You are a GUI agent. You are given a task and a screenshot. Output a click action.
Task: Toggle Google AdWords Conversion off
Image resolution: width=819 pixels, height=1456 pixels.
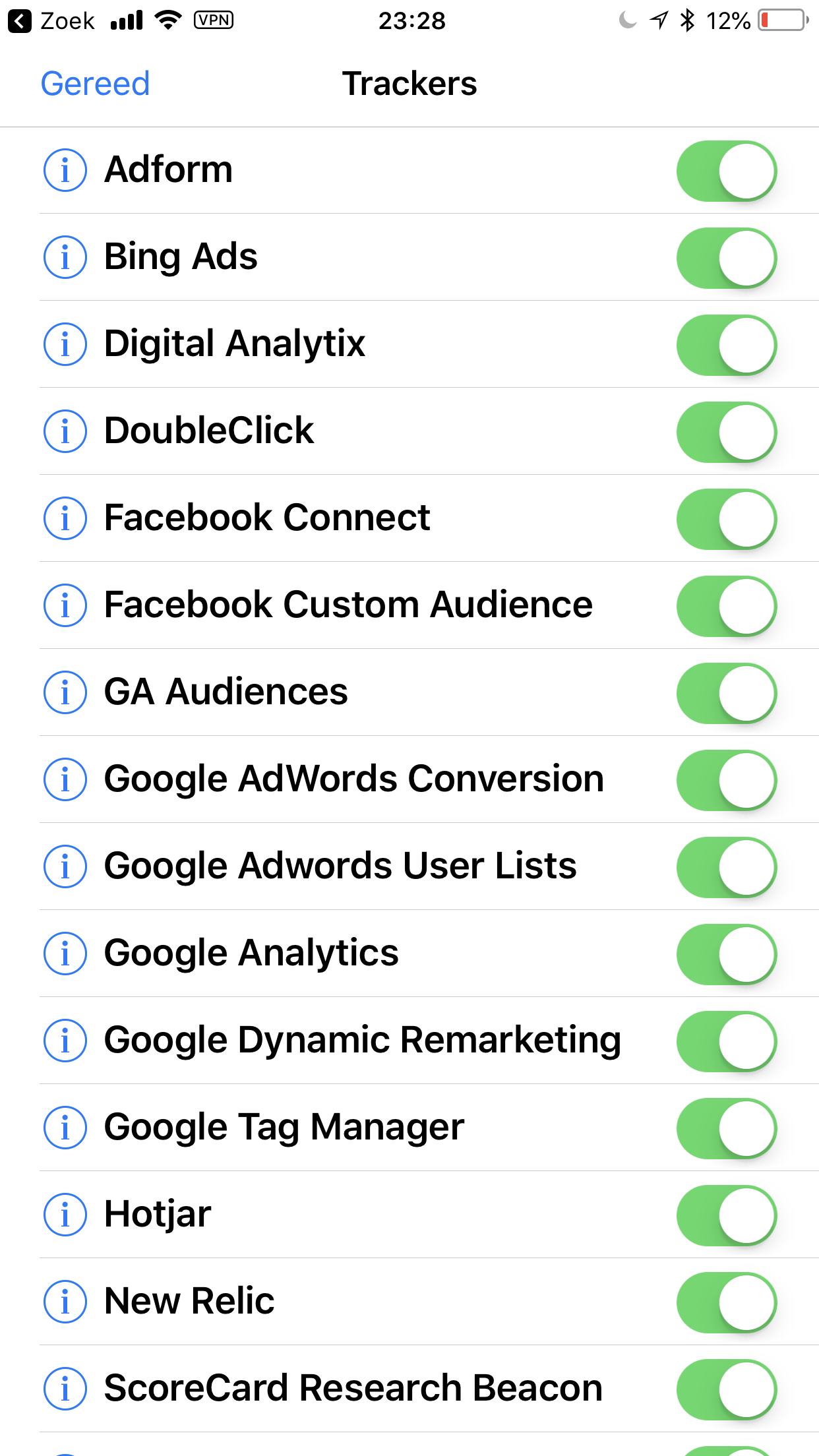727,780
